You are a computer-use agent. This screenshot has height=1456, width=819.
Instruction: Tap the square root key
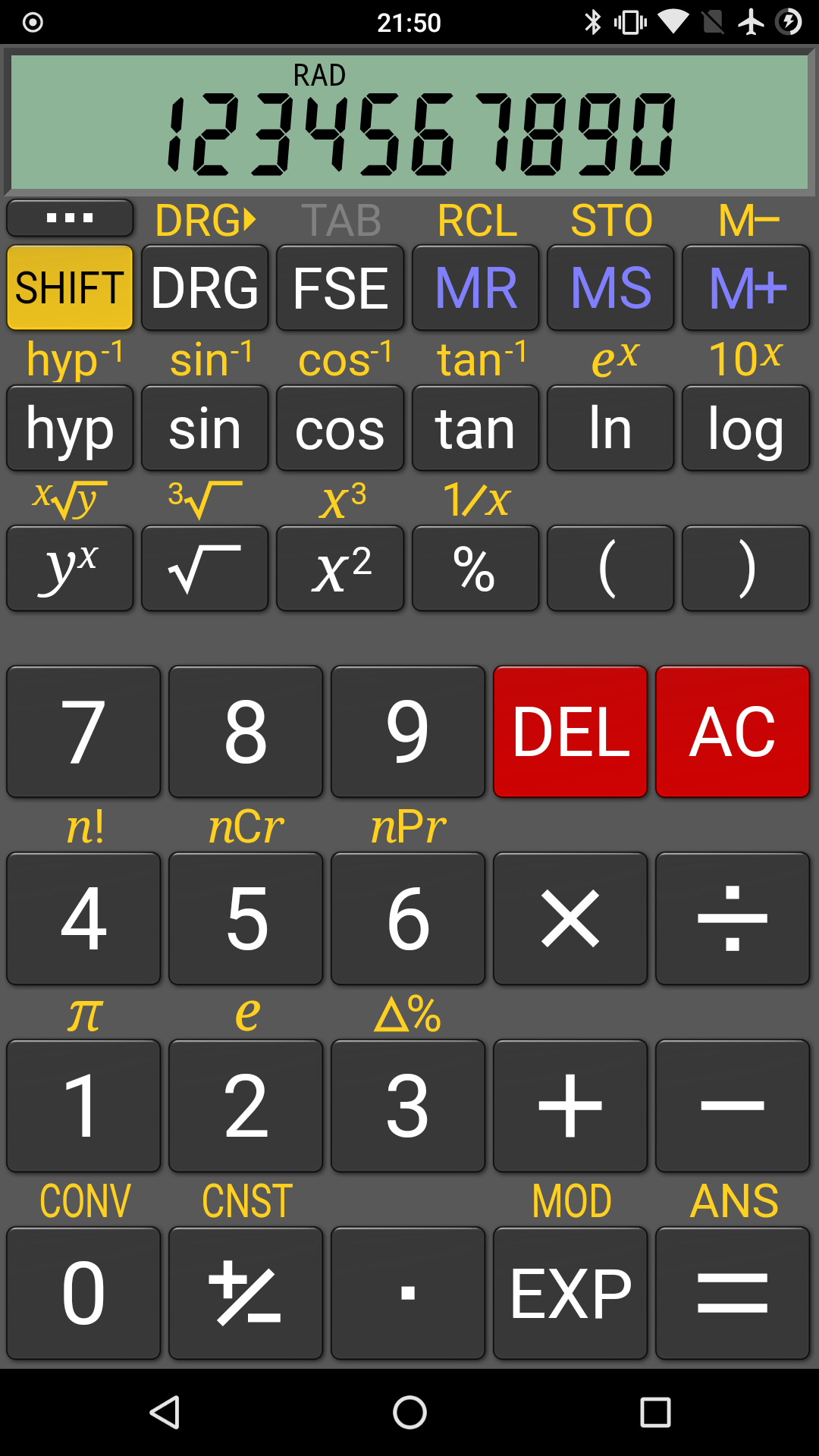(205, 569)
